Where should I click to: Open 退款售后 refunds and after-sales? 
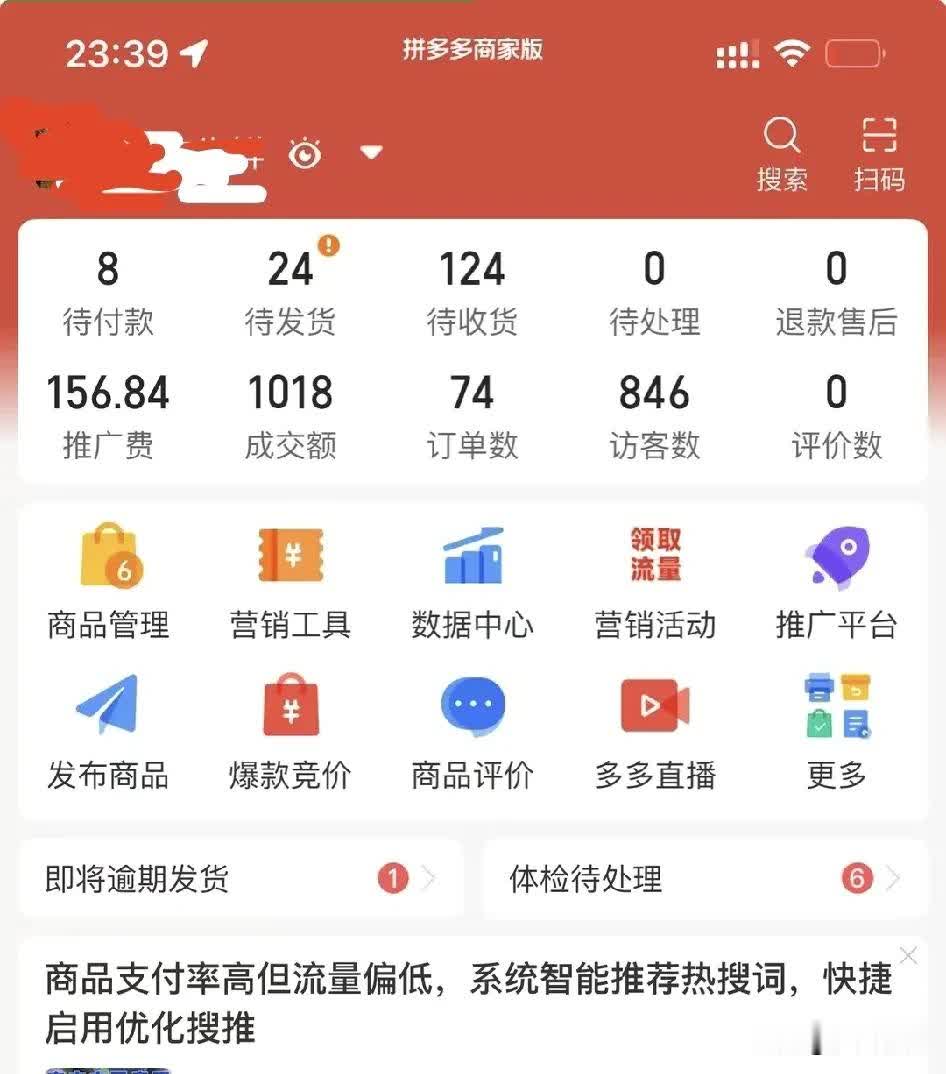836,293
